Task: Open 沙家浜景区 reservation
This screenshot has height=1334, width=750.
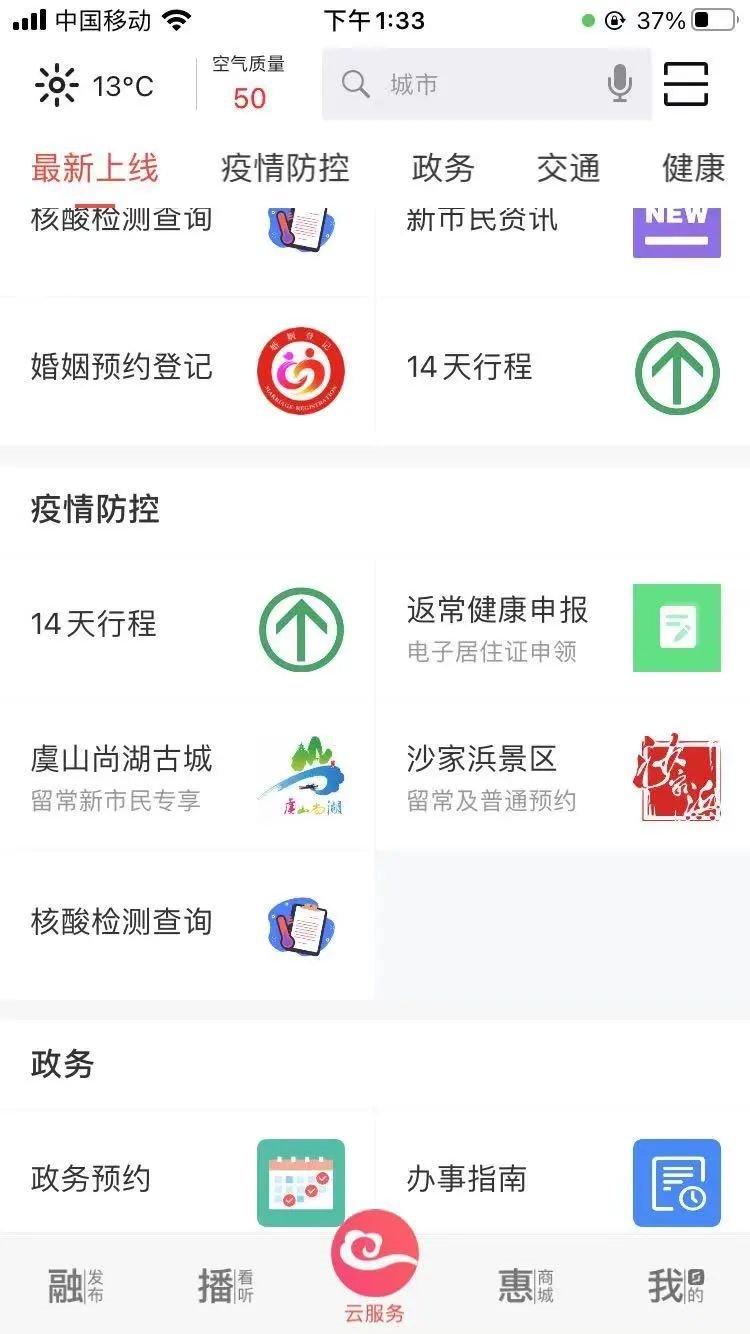Action: pos(562,776)
